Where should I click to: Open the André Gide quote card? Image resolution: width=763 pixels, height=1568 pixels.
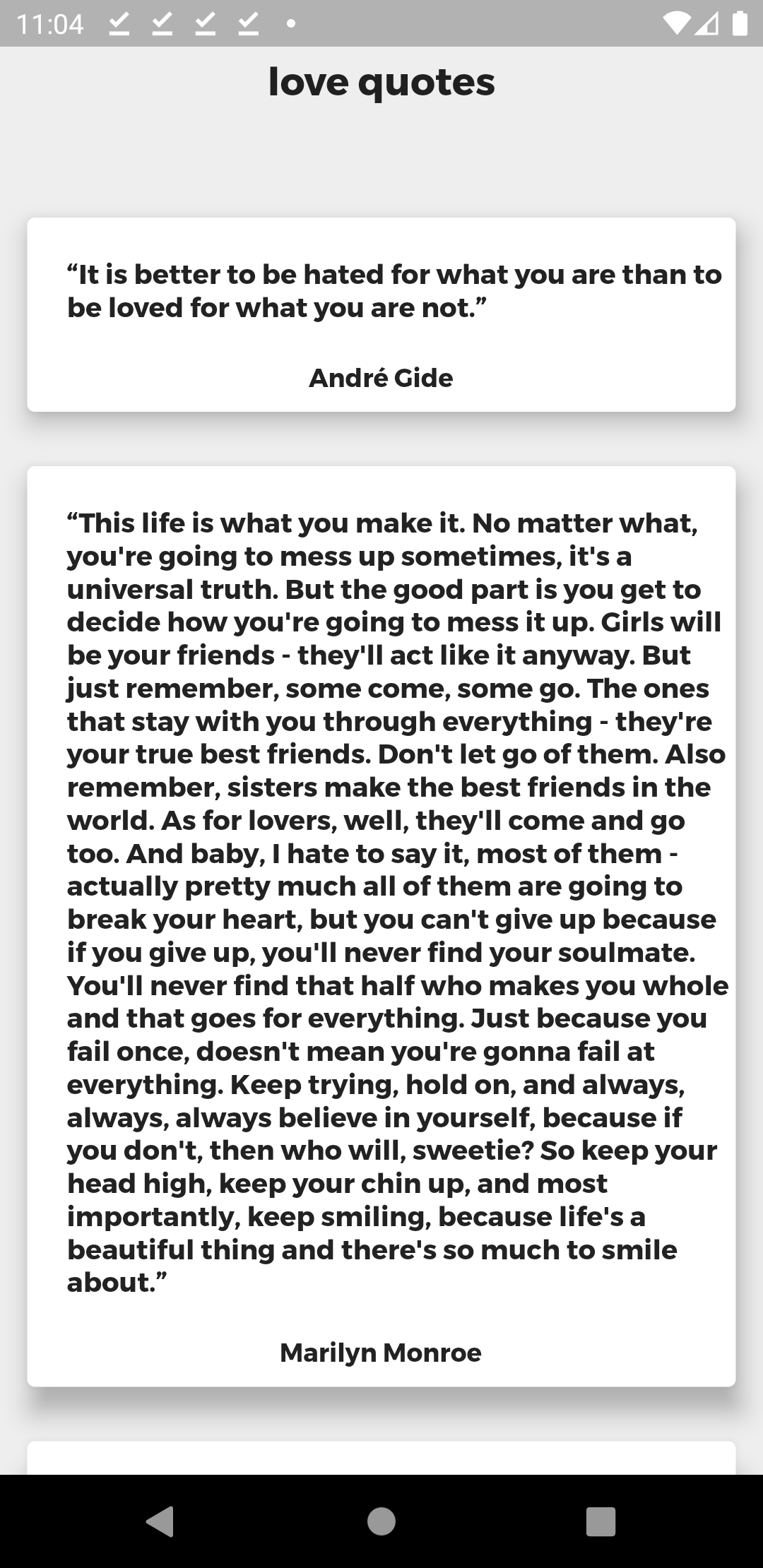[x=381, y=314]
